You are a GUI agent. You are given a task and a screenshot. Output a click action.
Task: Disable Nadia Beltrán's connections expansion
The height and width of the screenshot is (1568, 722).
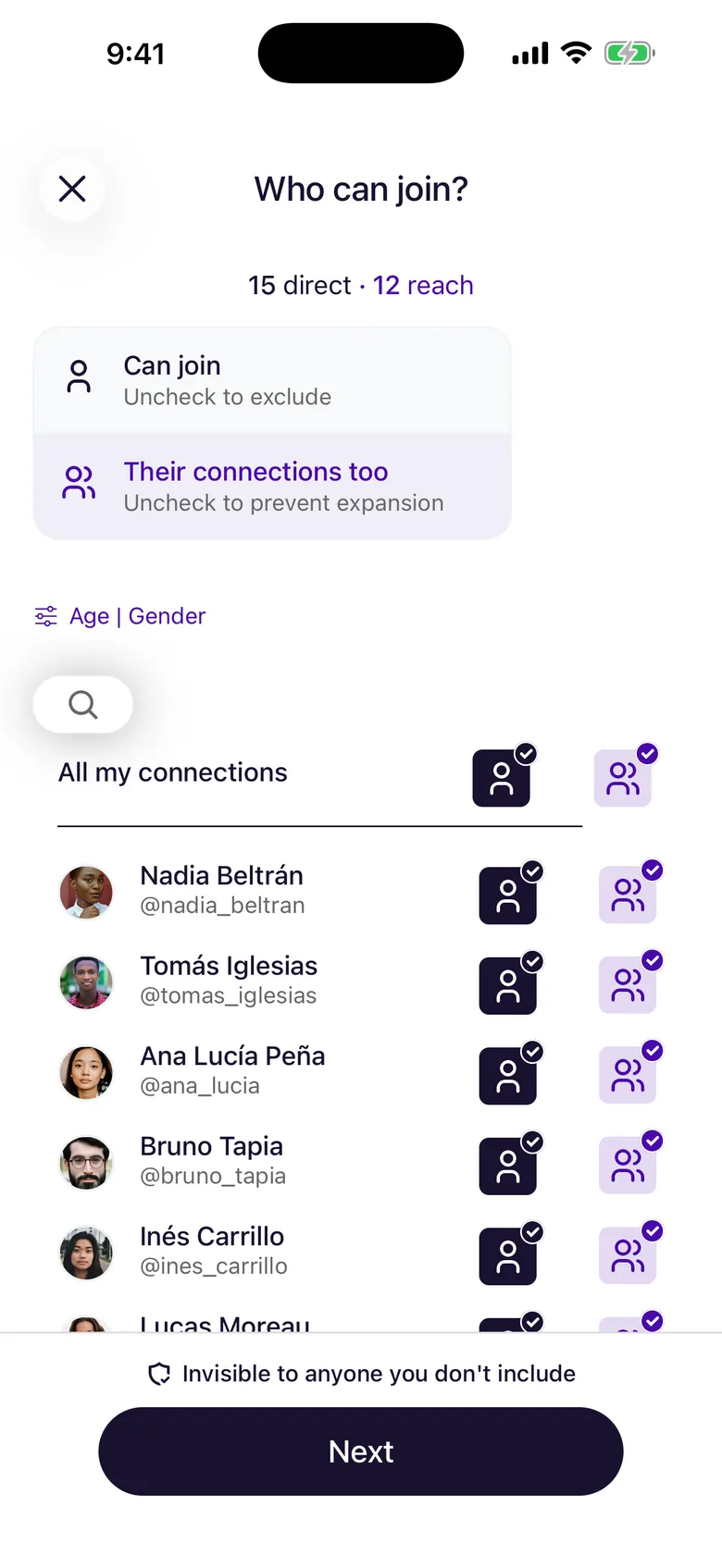[x=629, y=895]
